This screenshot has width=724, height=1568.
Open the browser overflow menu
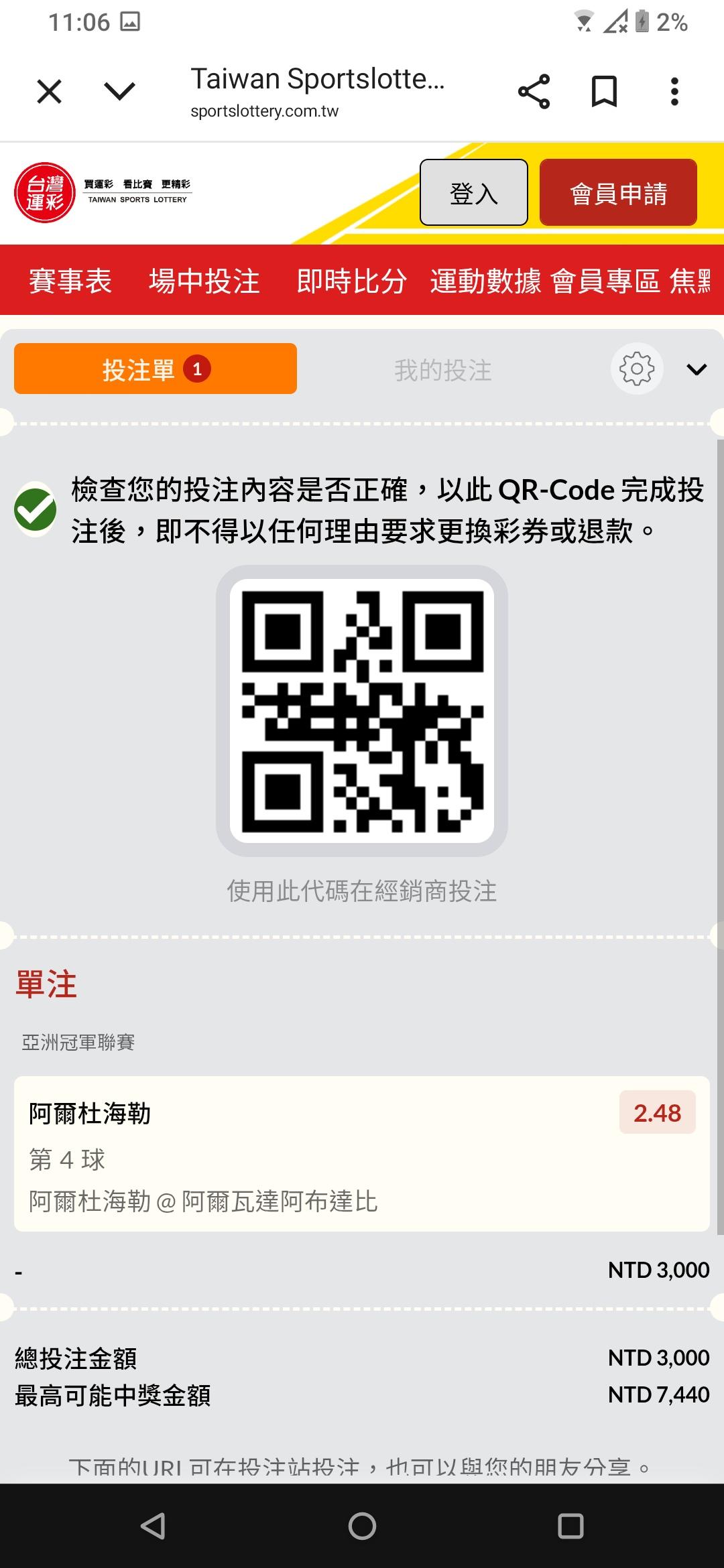[674, 91]
